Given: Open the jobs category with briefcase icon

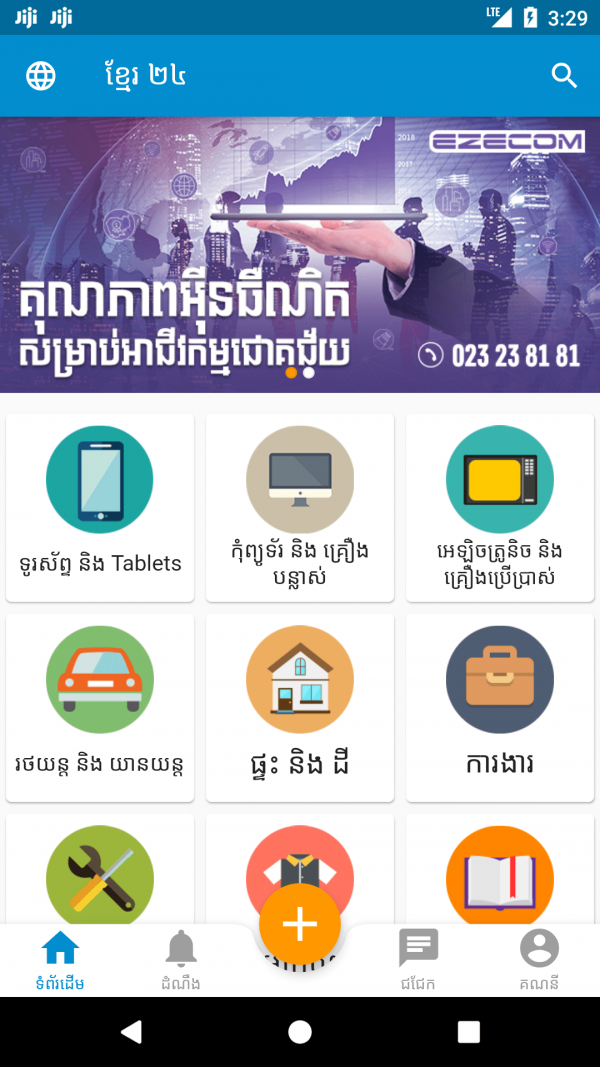Looking at the screenshot, I should point(500,708).
